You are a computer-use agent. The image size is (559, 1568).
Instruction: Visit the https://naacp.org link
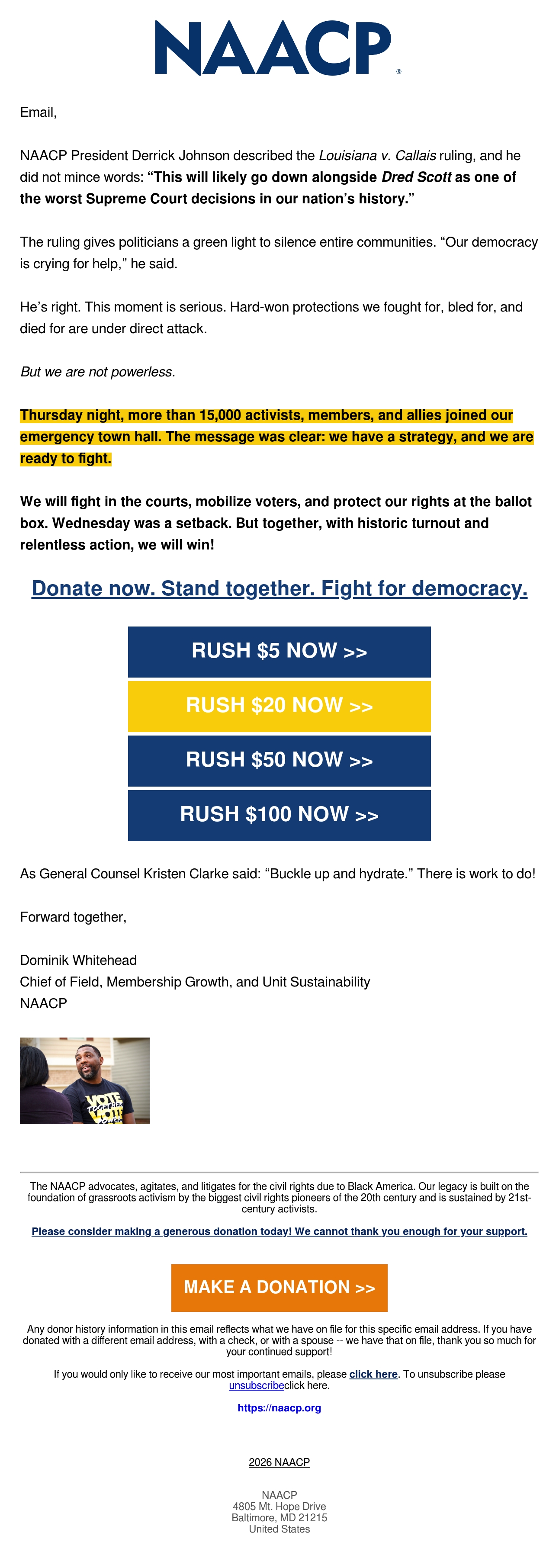tap(279, 1408)
